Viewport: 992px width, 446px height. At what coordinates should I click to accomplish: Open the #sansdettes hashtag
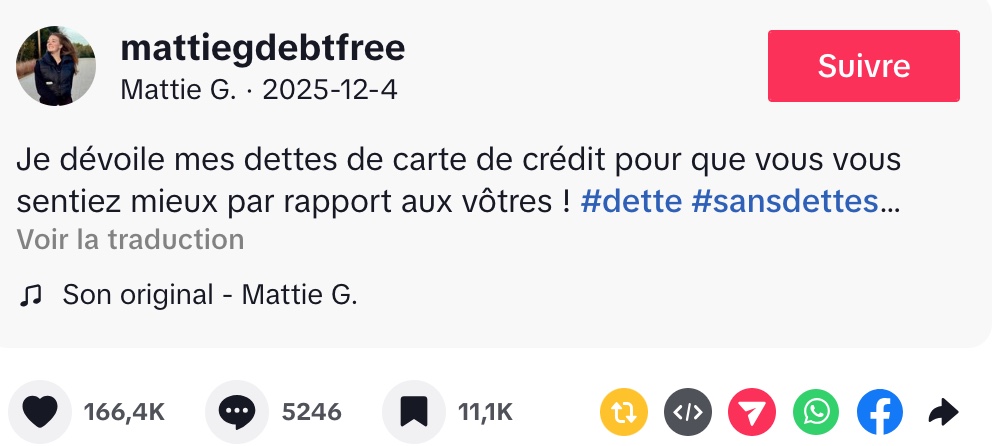point(784,201)
